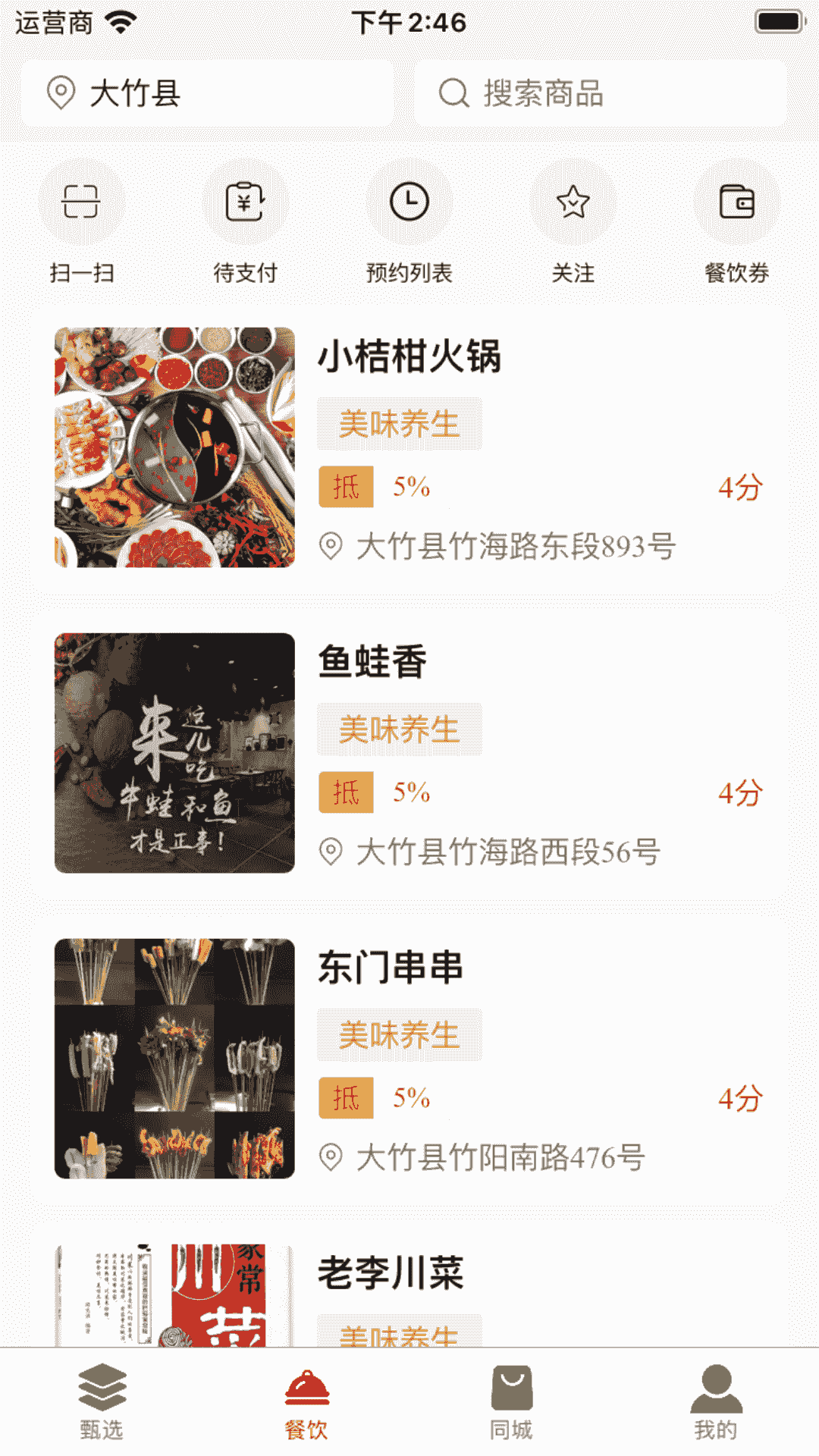This screenshot has width=819, height=1456.
Task: Switch to the 同城 tab
Action: 511,1401
